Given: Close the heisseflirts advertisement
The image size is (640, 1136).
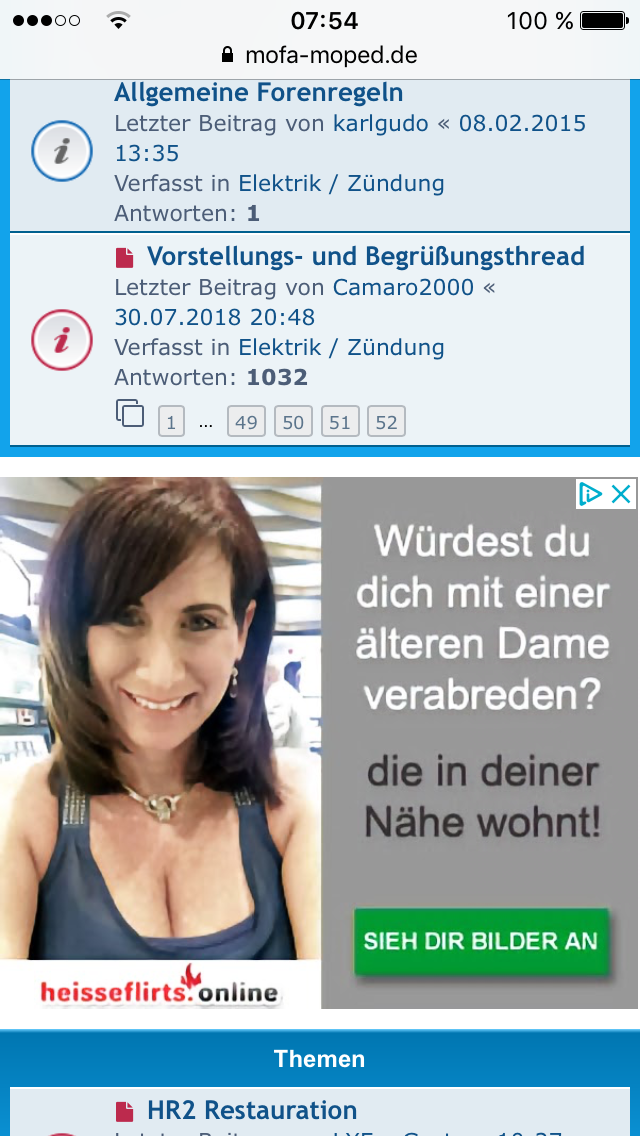Looking at the screenshot, I should click(x=621, y=493).
